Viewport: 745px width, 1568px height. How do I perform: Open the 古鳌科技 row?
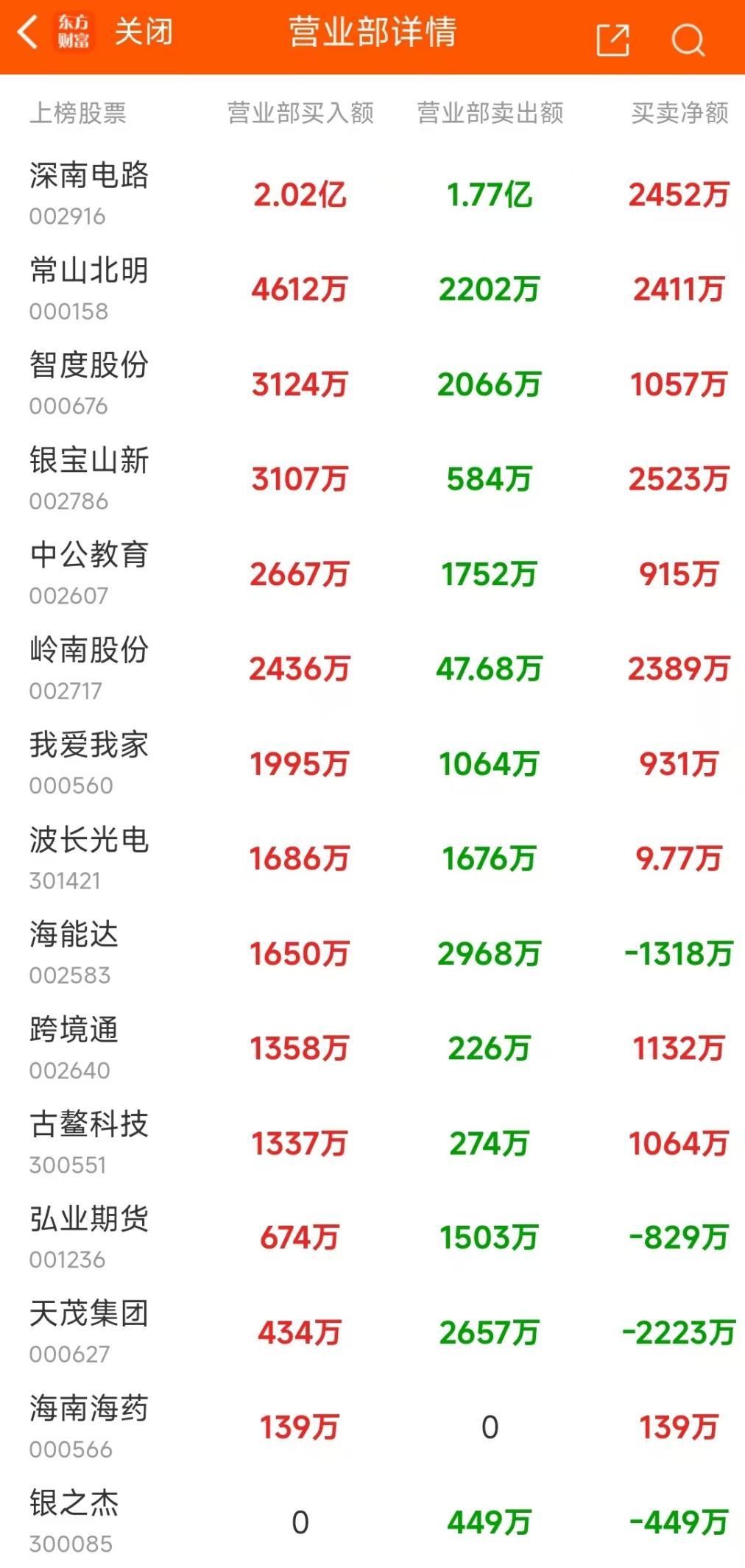click(372, 1144)
